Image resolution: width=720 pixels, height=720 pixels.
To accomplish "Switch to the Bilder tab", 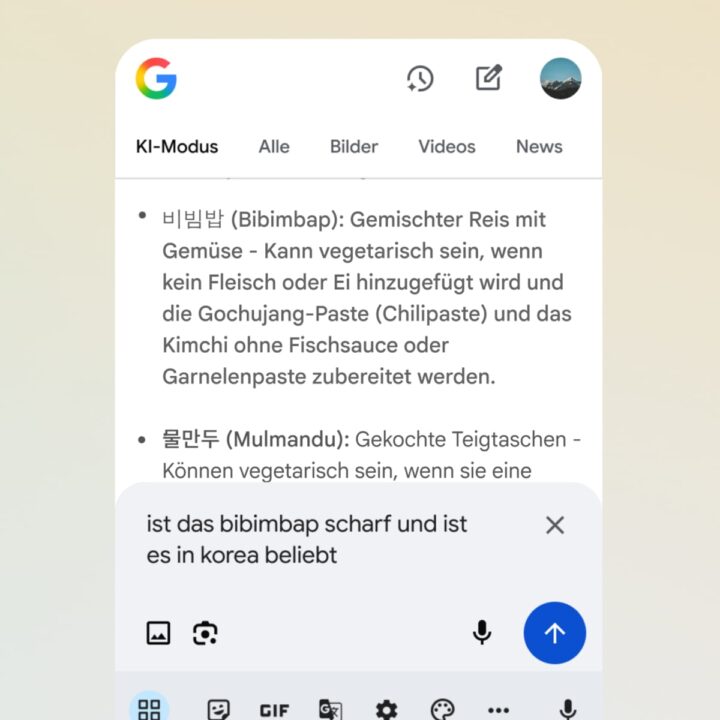I will (354, 146).
